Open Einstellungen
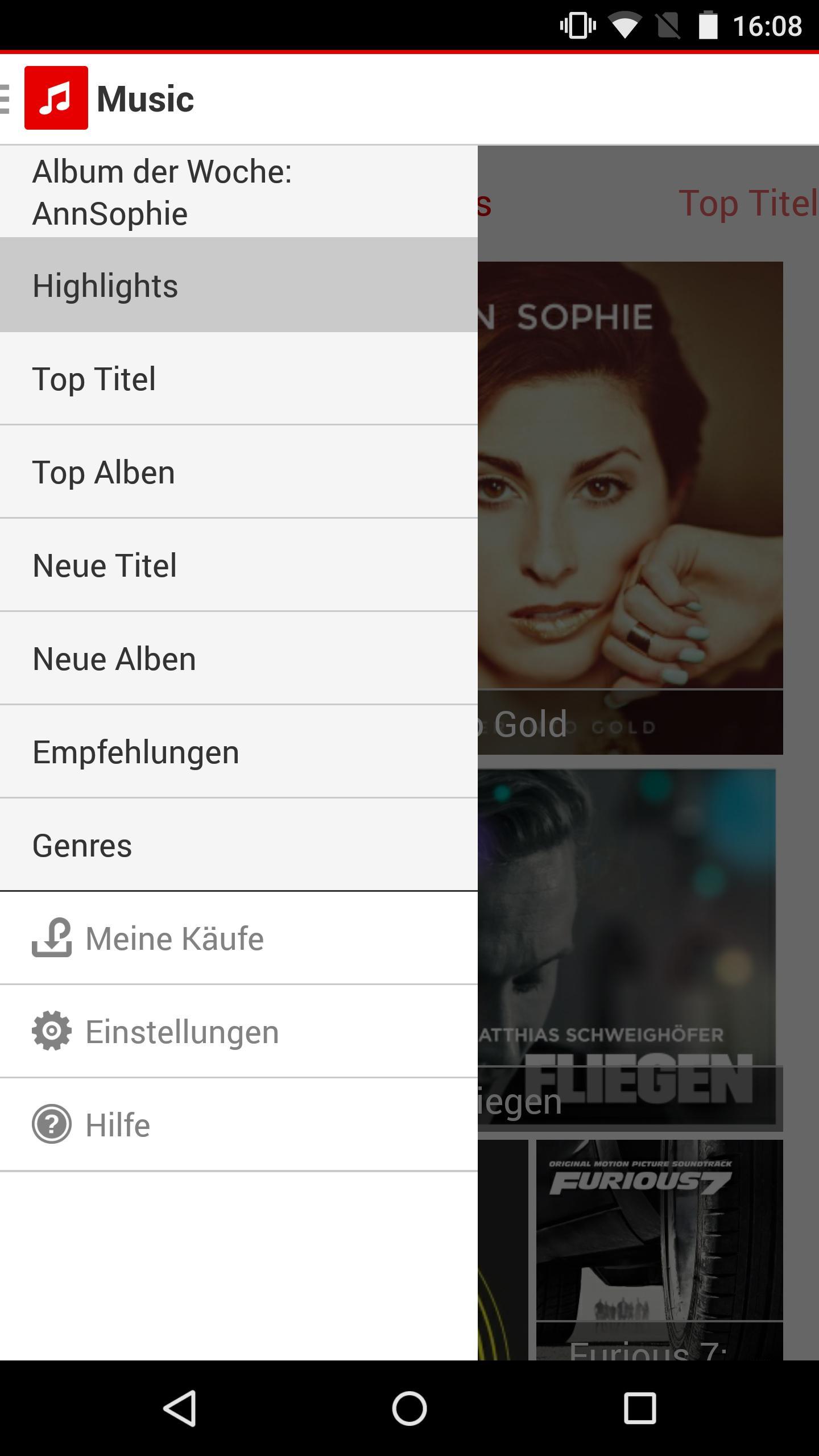The image size is (819, 1456). 239,1032
